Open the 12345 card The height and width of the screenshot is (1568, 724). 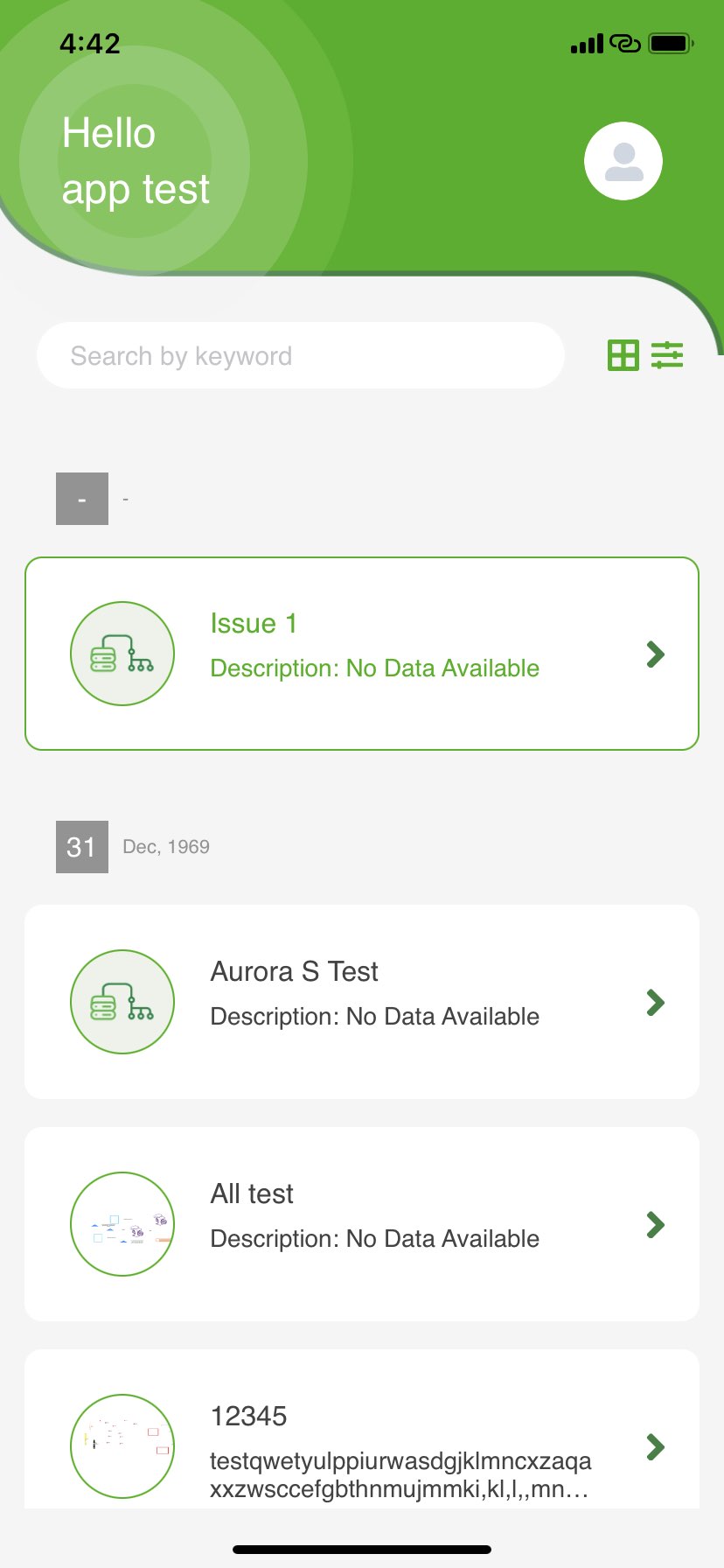[x=362, y=1429]
